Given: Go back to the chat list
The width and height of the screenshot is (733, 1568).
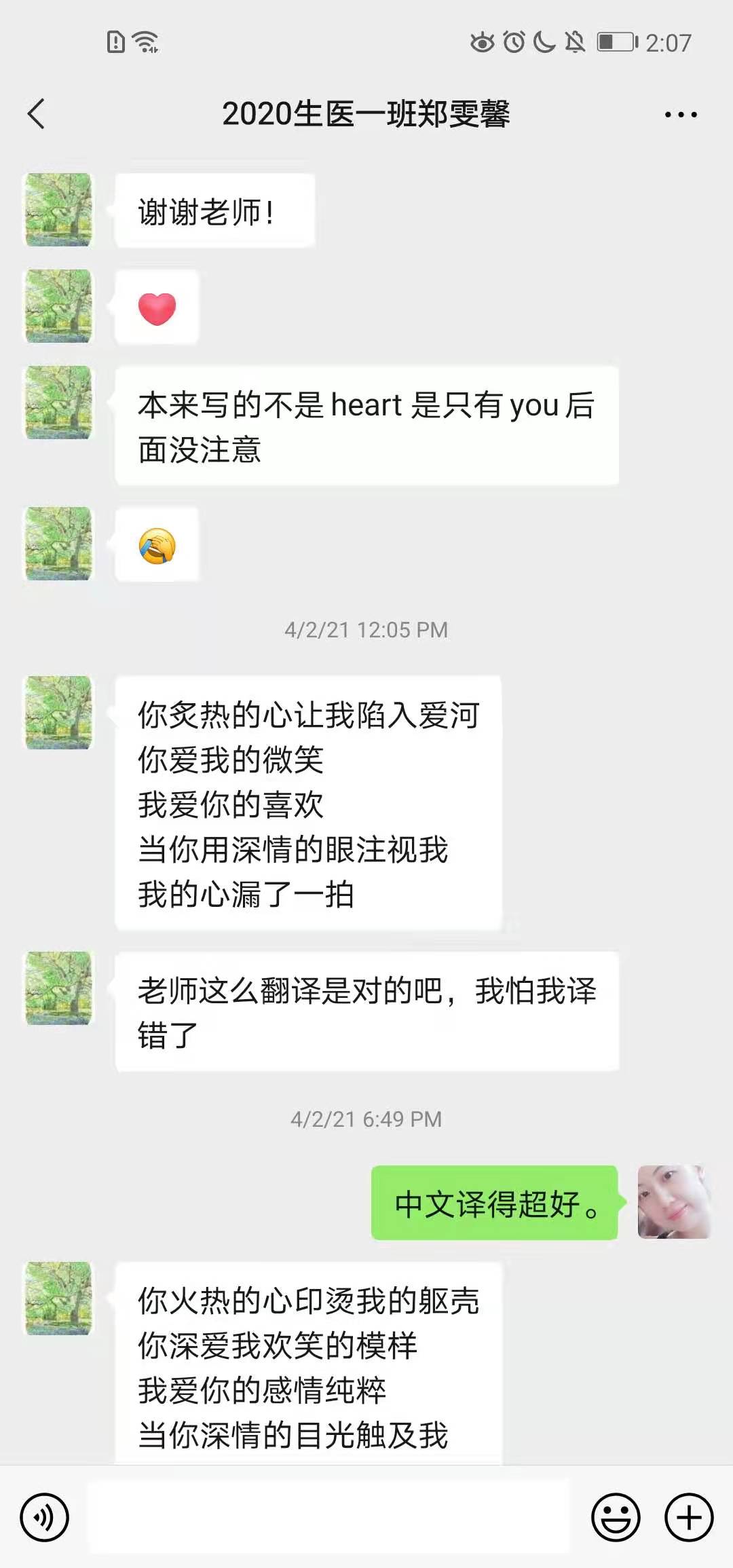Looking at the screenshot, I should click(x=37, y=114).
